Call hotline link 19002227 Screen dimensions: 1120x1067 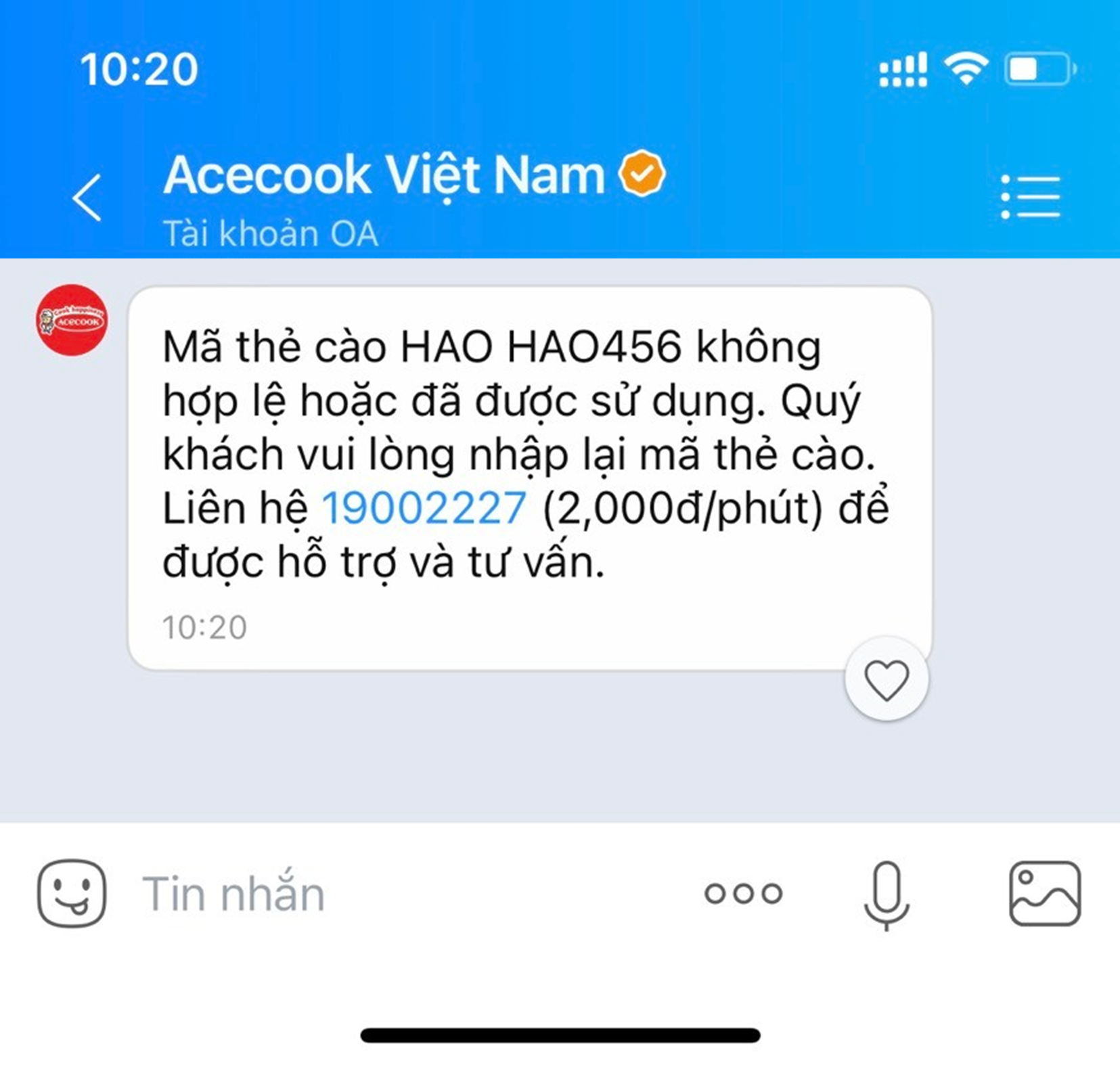[x=424, y=508]
